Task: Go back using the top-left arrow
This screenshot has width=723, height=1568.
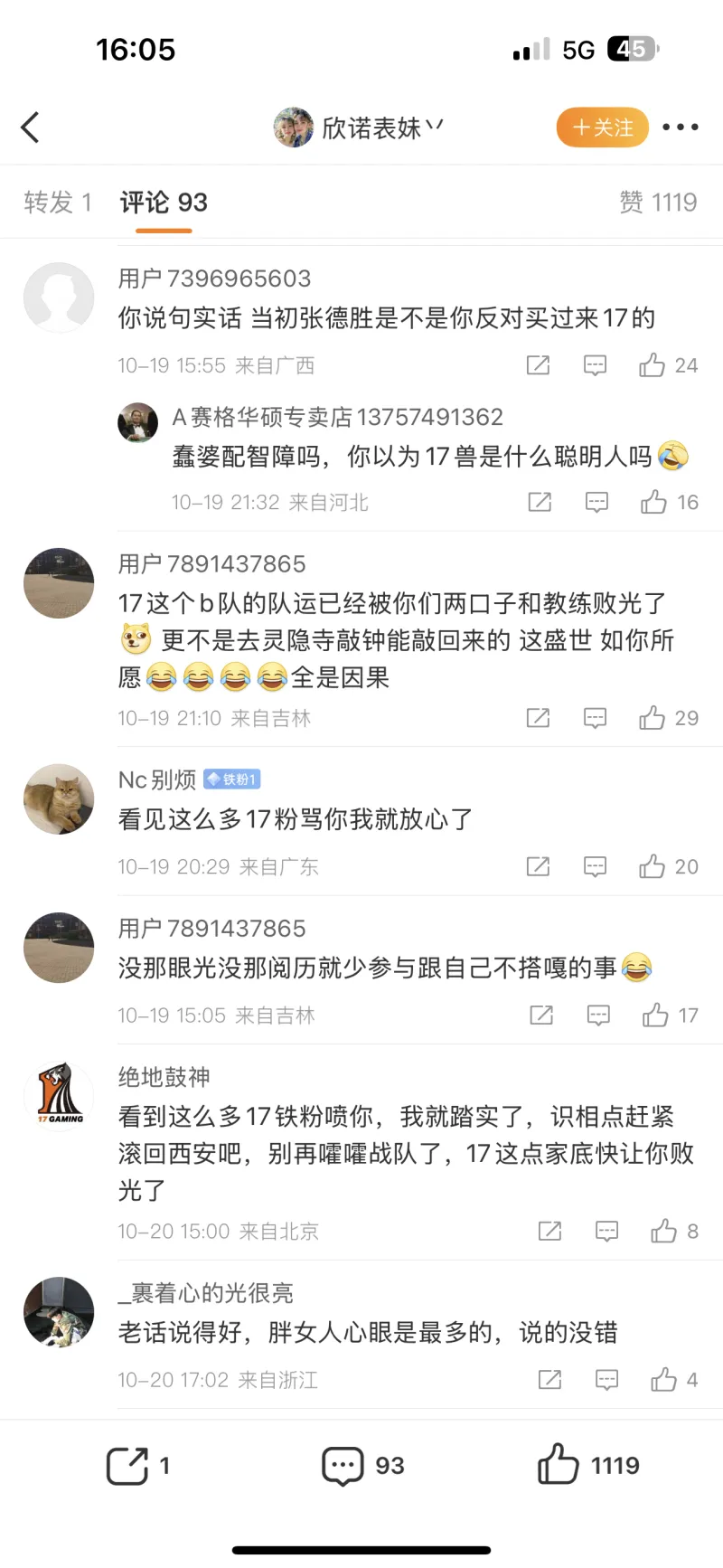Action: [31, 128]
